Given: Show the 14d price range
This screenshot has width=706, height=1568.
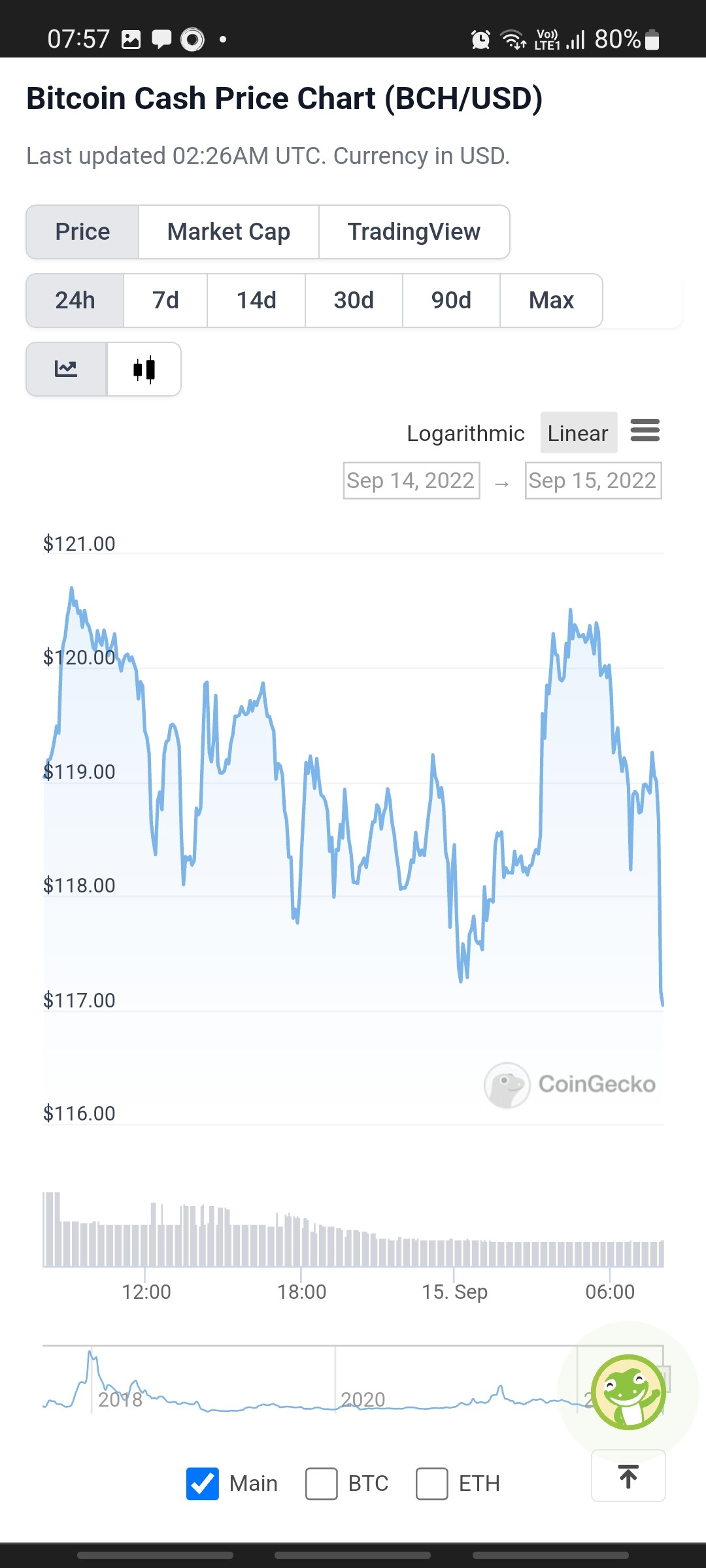Looking at the screenshot, I should [256, 301].
